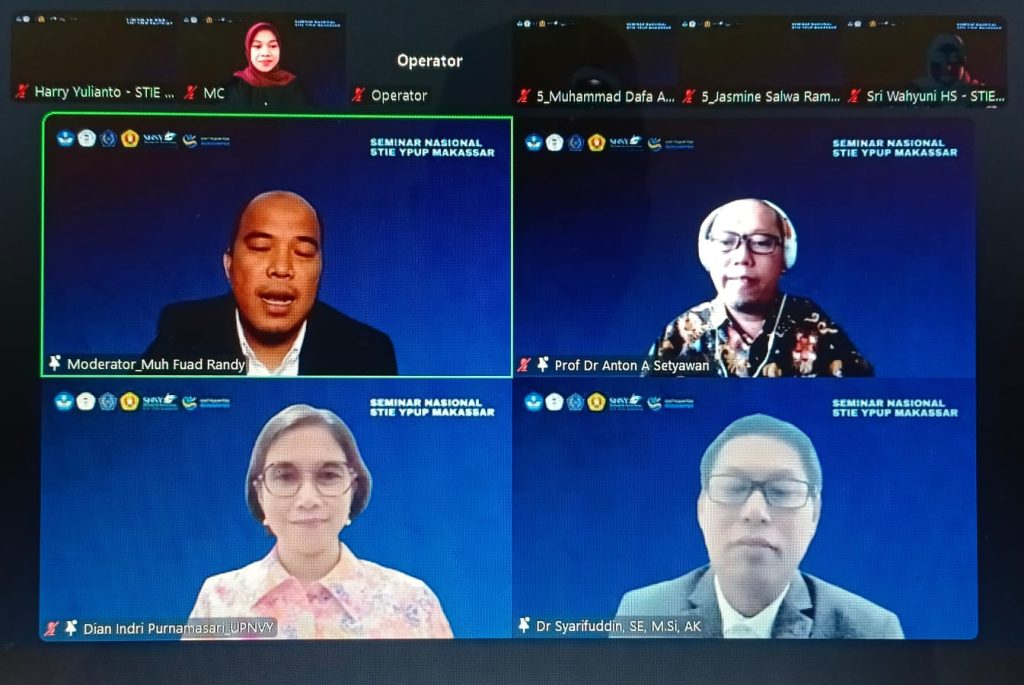Screen dimensions: 1024x685
Task: Open the MC participant tile
Action: pos(262,60)
